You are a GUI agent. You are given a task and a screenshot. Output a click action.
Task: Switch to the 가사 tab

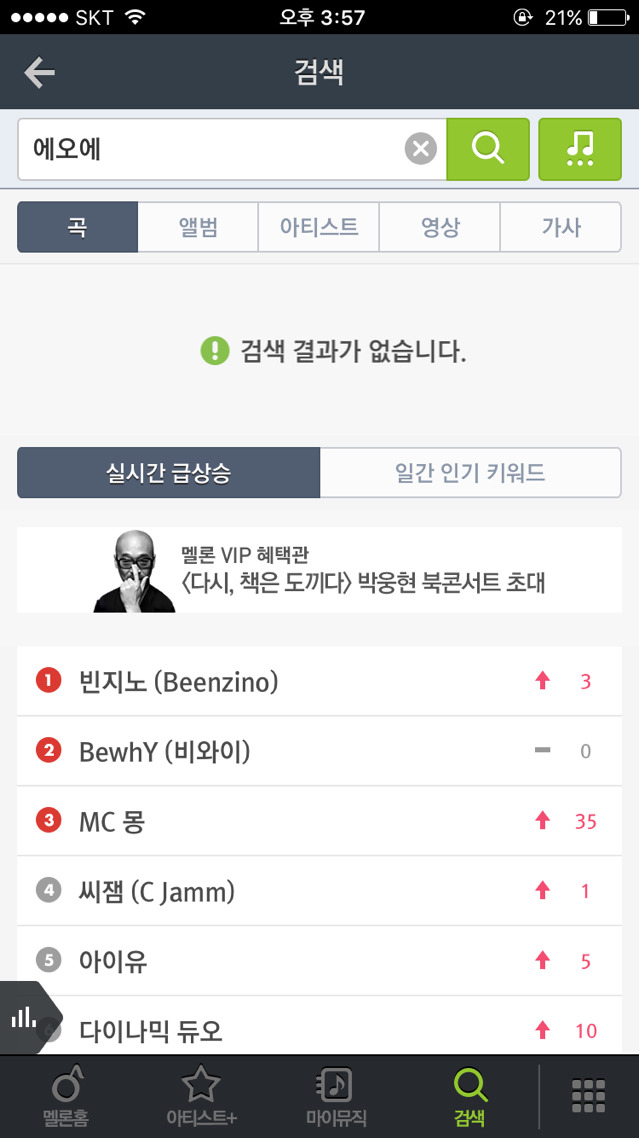pos(560,227)
